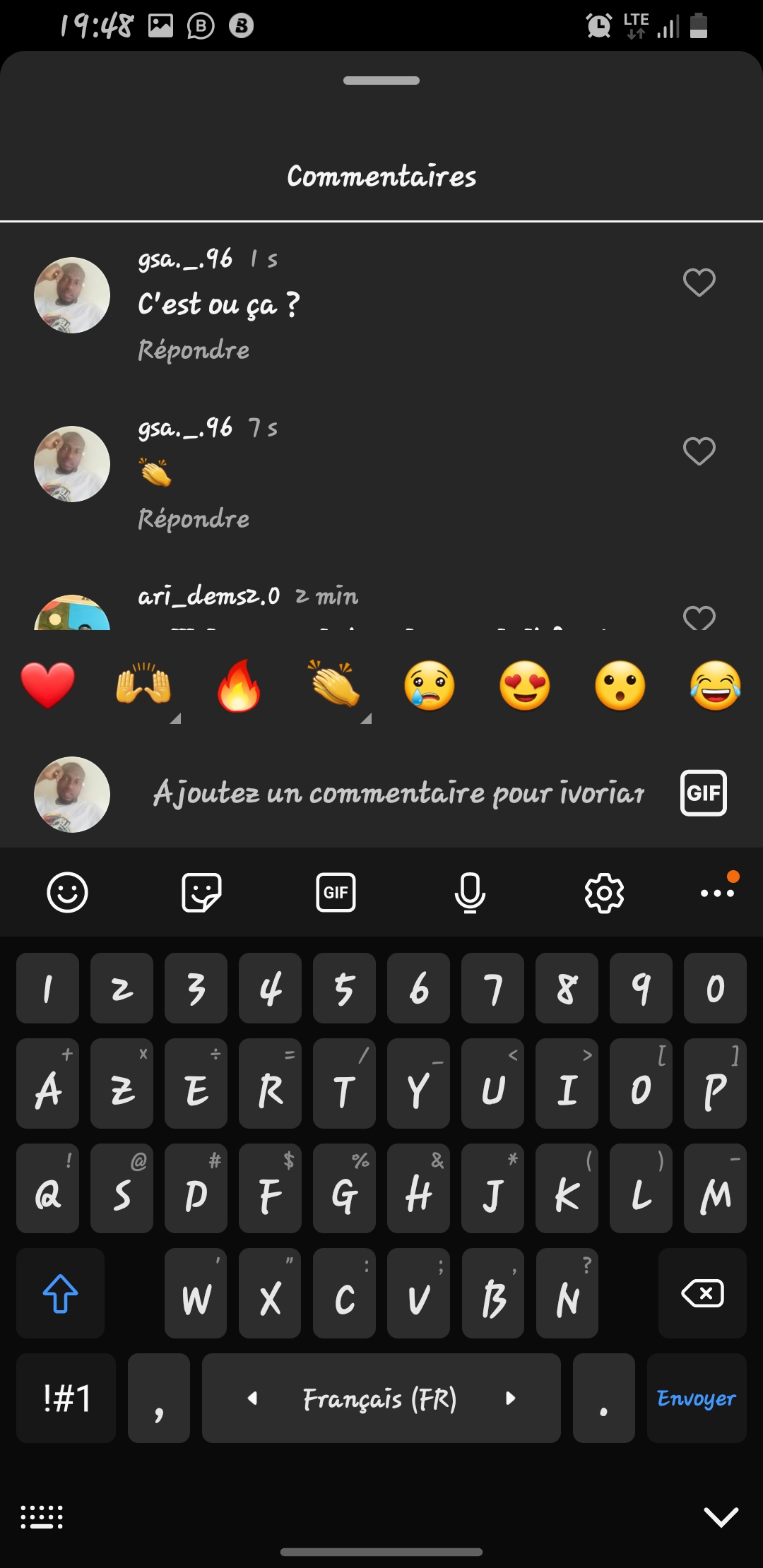Insert the laughing tears quick emoji
This screenshot has height=1568, width=763.
(715, 685)
